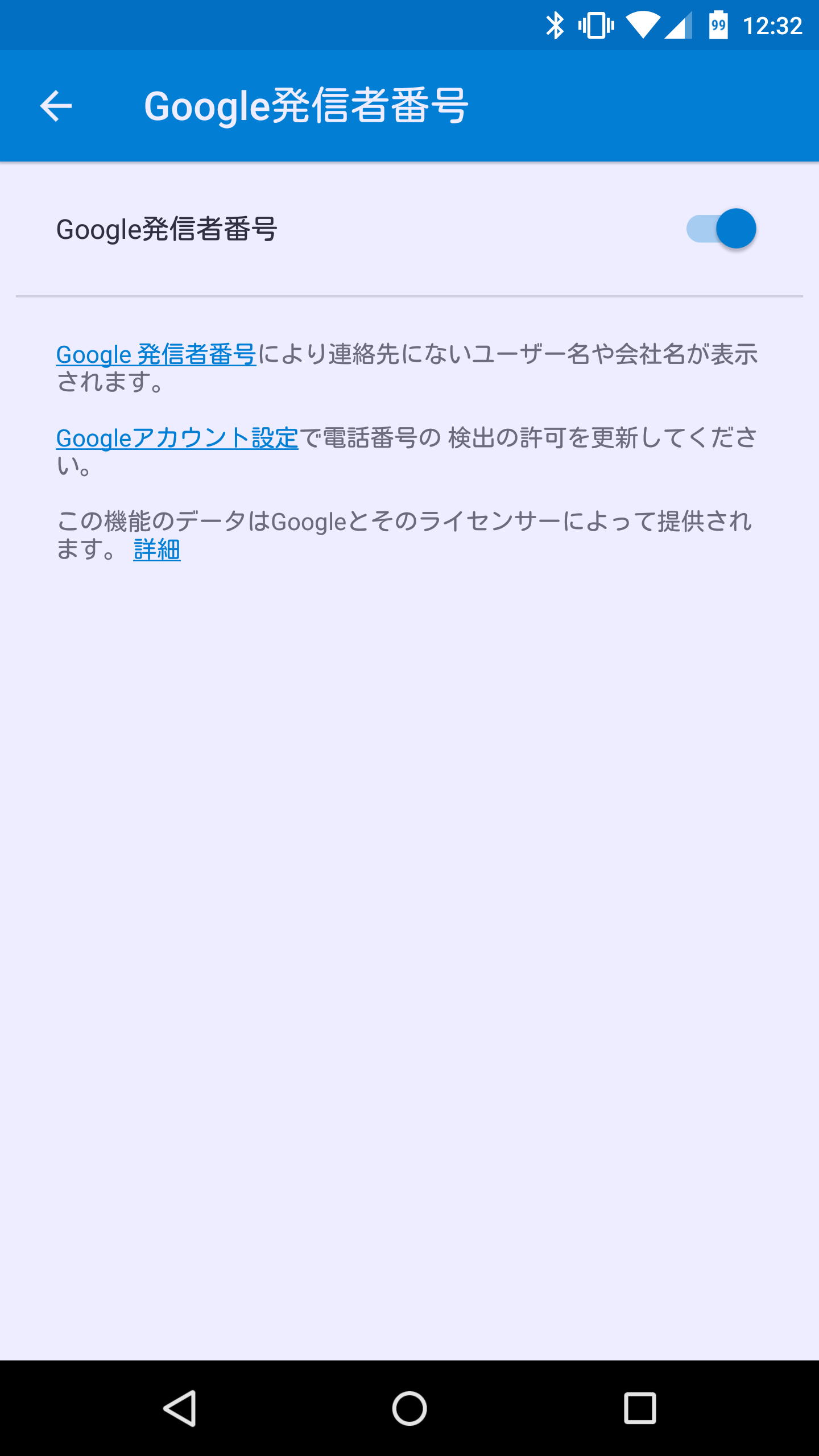Image resolution: width=819 pixels, height=1456 pixels.
Task: Open the recent apps overview
Action: pyautogui.click(x=640, y=1408)
